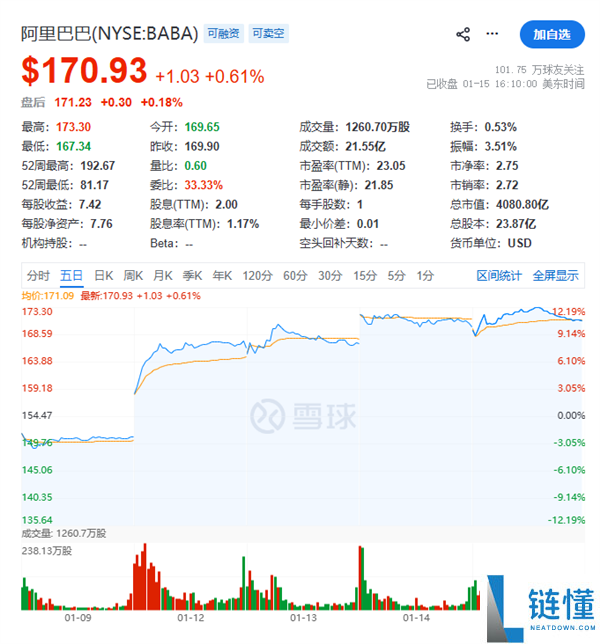This screenshot has width=600, height=644.
Task: Choose the 60分 interval
Action: [294, 275]
